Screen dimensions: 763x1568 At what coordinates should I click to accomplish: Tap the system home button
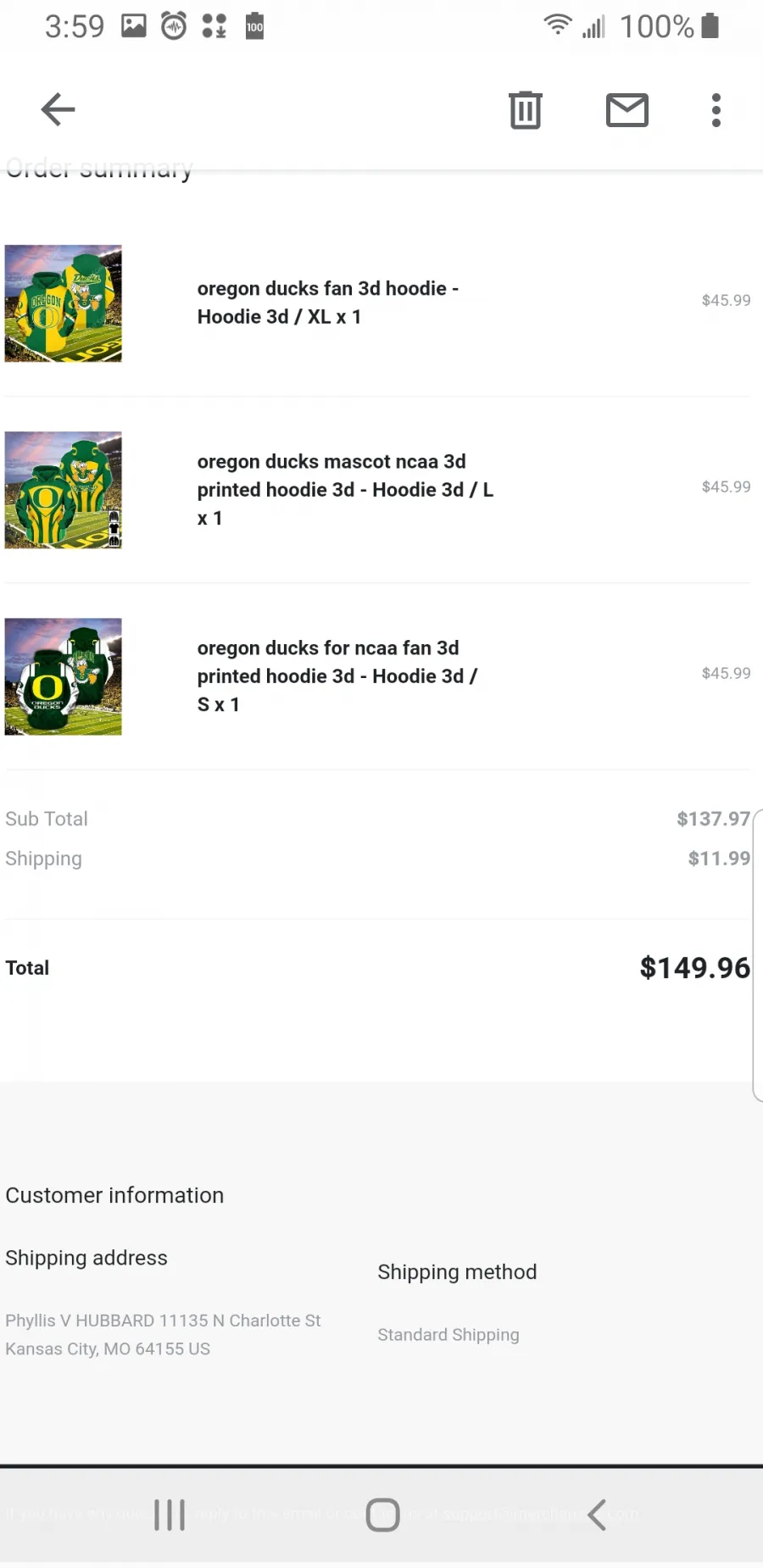(x=382, y=1515)
